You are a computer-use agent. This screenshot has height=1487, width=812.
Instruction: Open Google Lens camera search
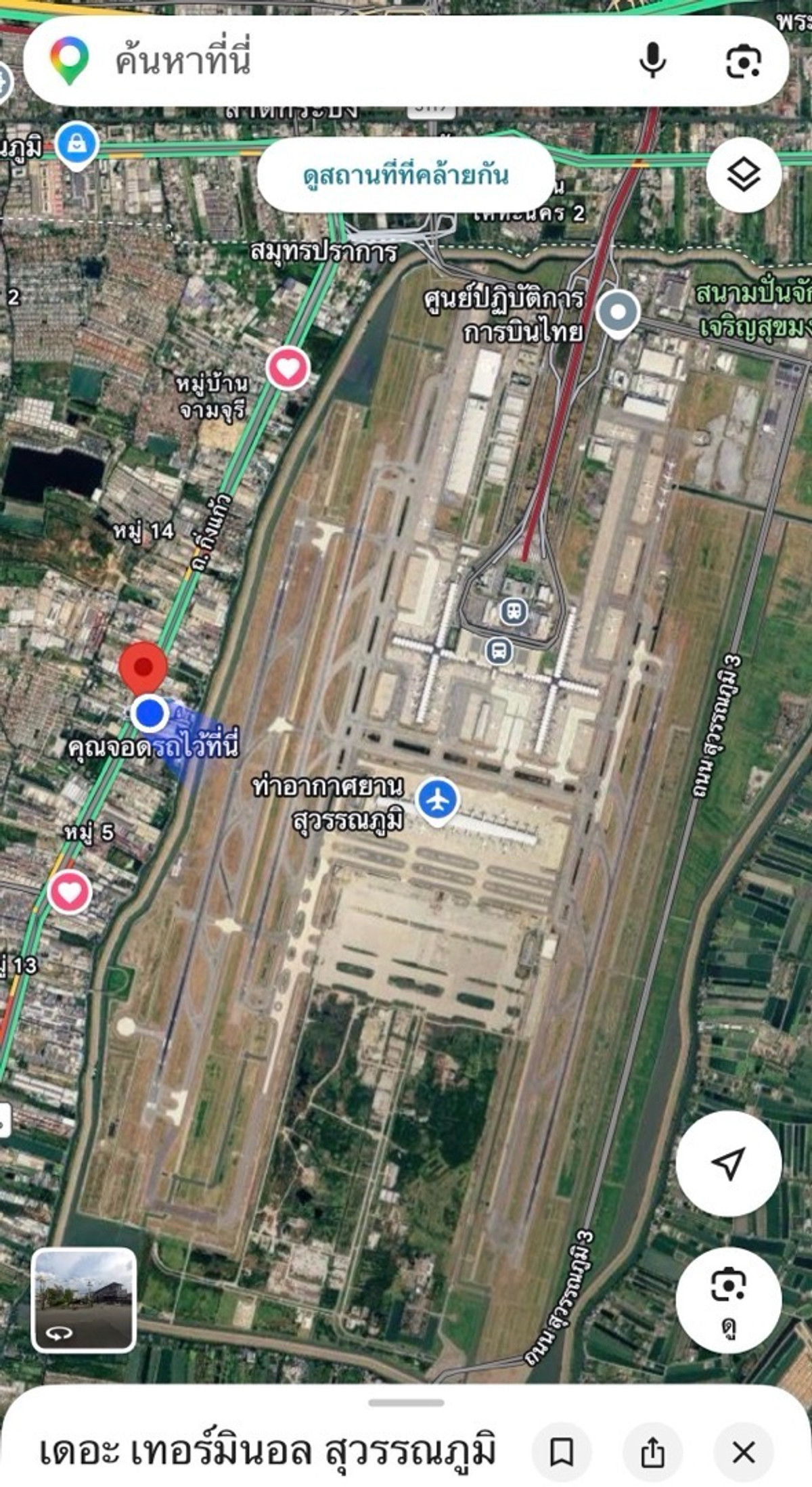point(742,62)
